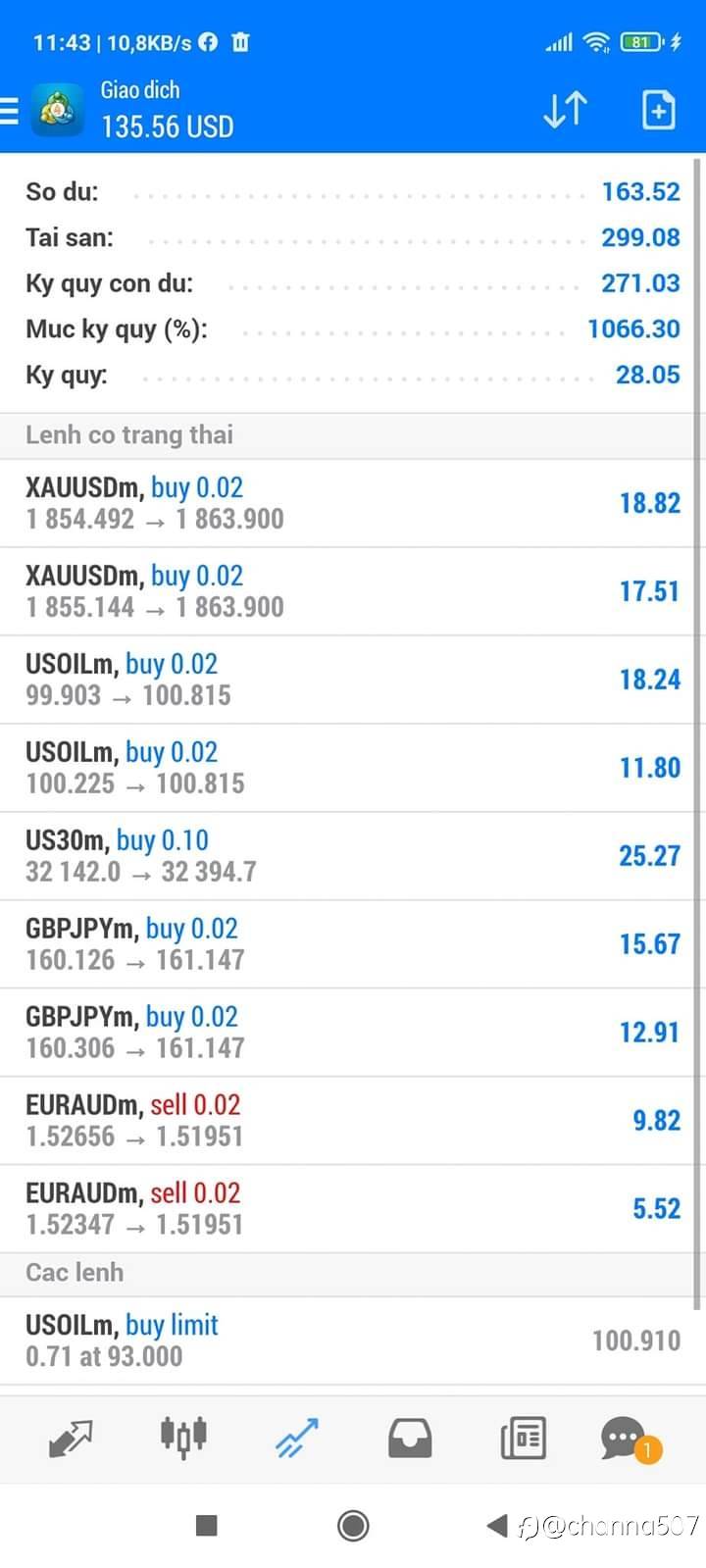Open the News tab
This screenshot has height=1568, width=706.
click(524, 1438)
